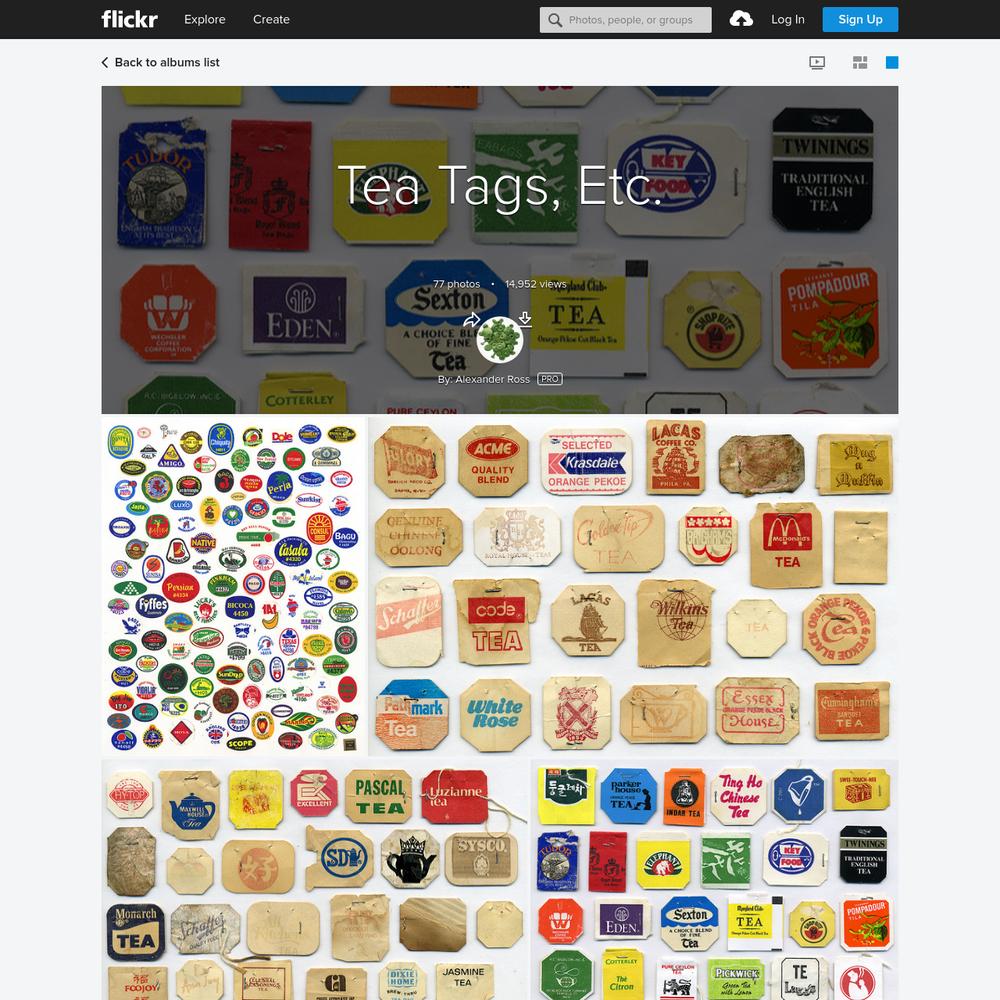Share the Tea Tags album
Screen dimensions: 1000x1000
472,320
